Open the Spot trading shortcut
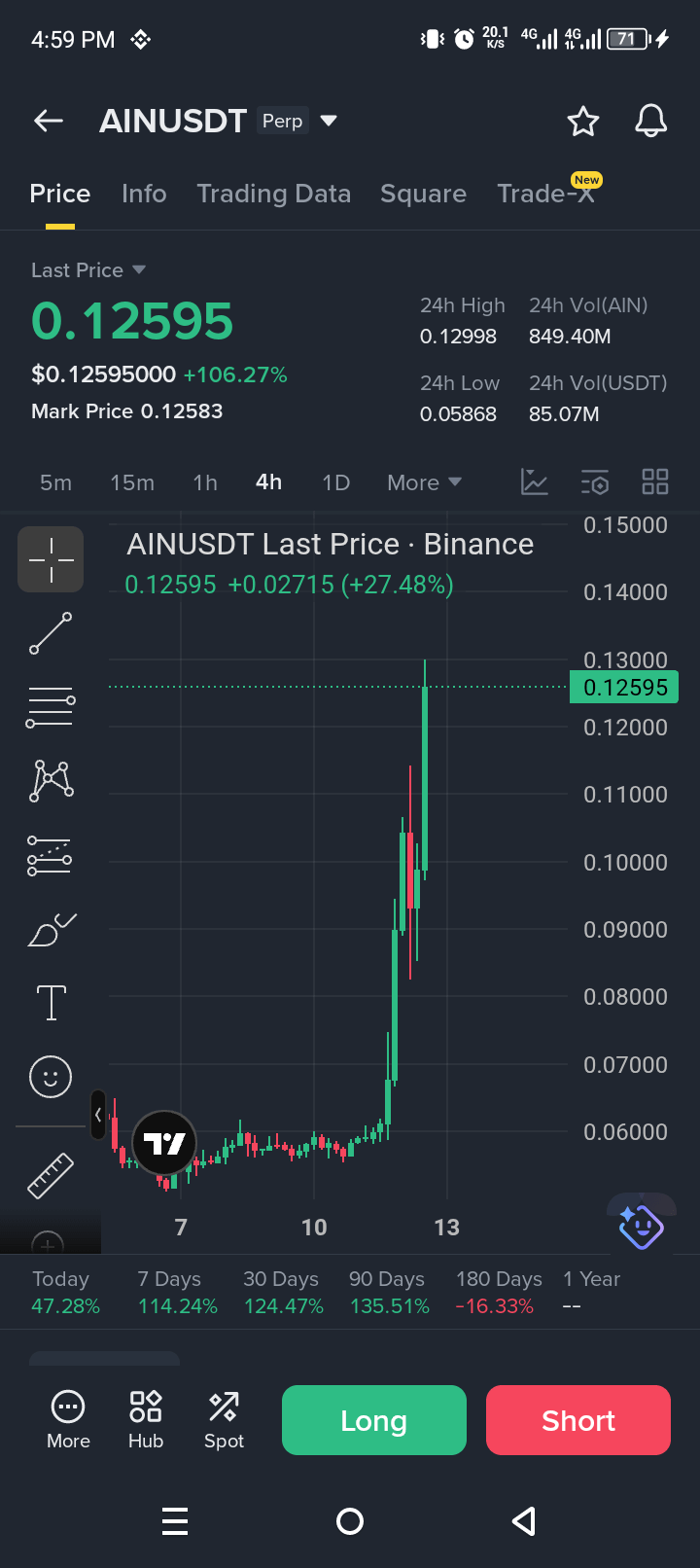700x1568 pixels. point(224,1420)
